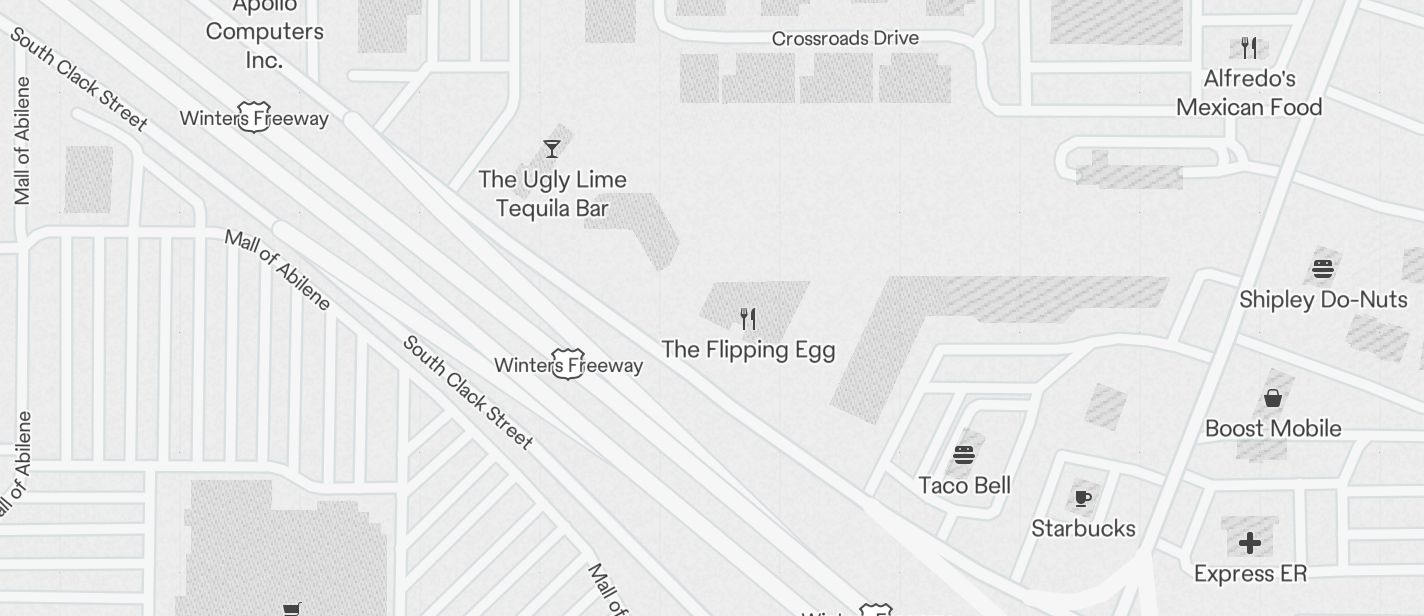Select the Starbucks coffee marker
Screen dimensions: 1424x616
coord(1083,498)
